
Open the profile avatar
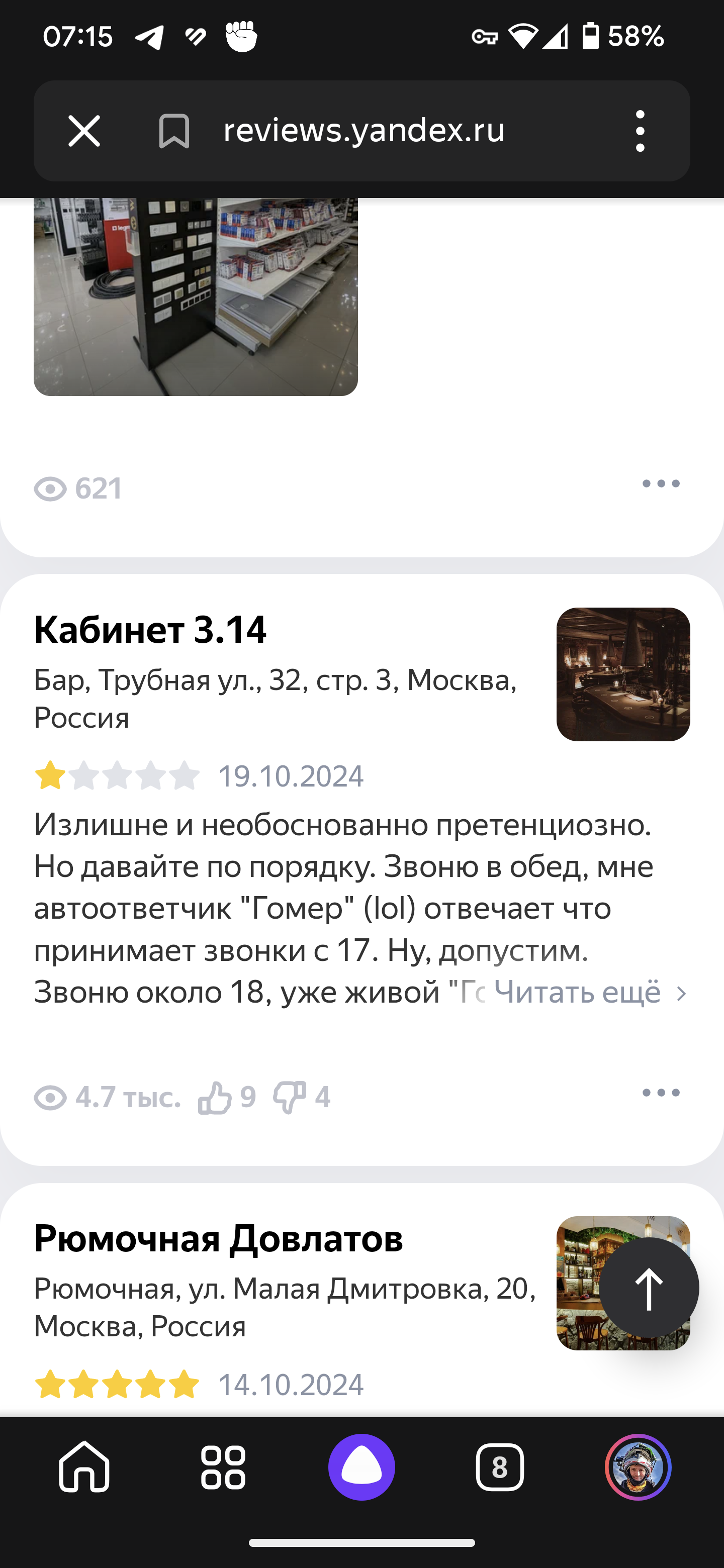click(638, 1467)
